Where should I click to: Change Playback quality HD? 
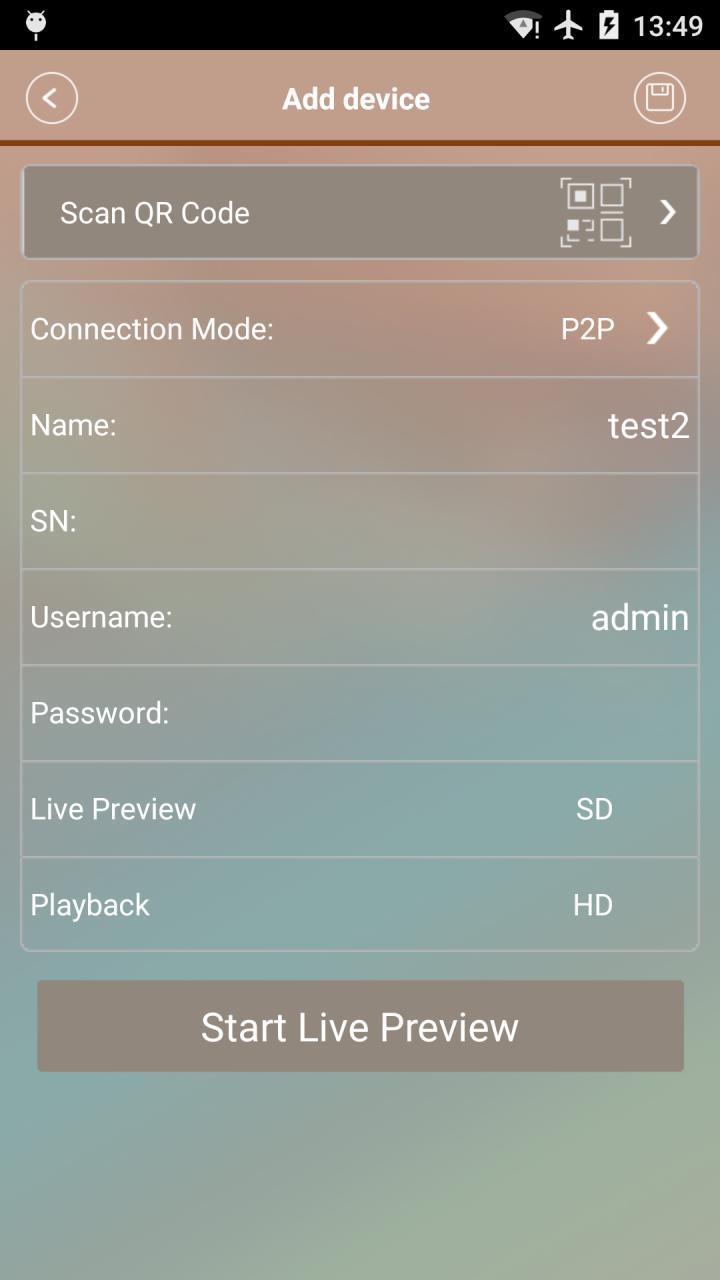593,905
